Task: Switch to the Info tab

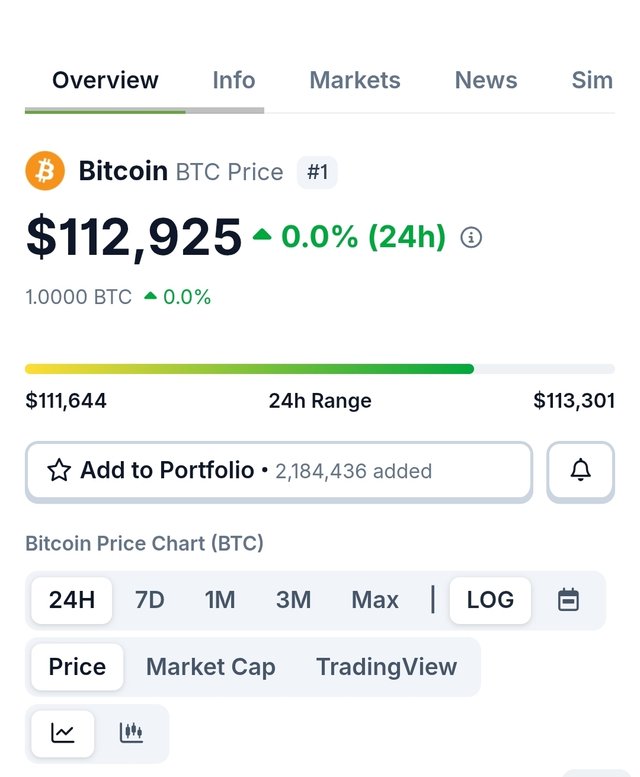Action: tap(233, 81)
